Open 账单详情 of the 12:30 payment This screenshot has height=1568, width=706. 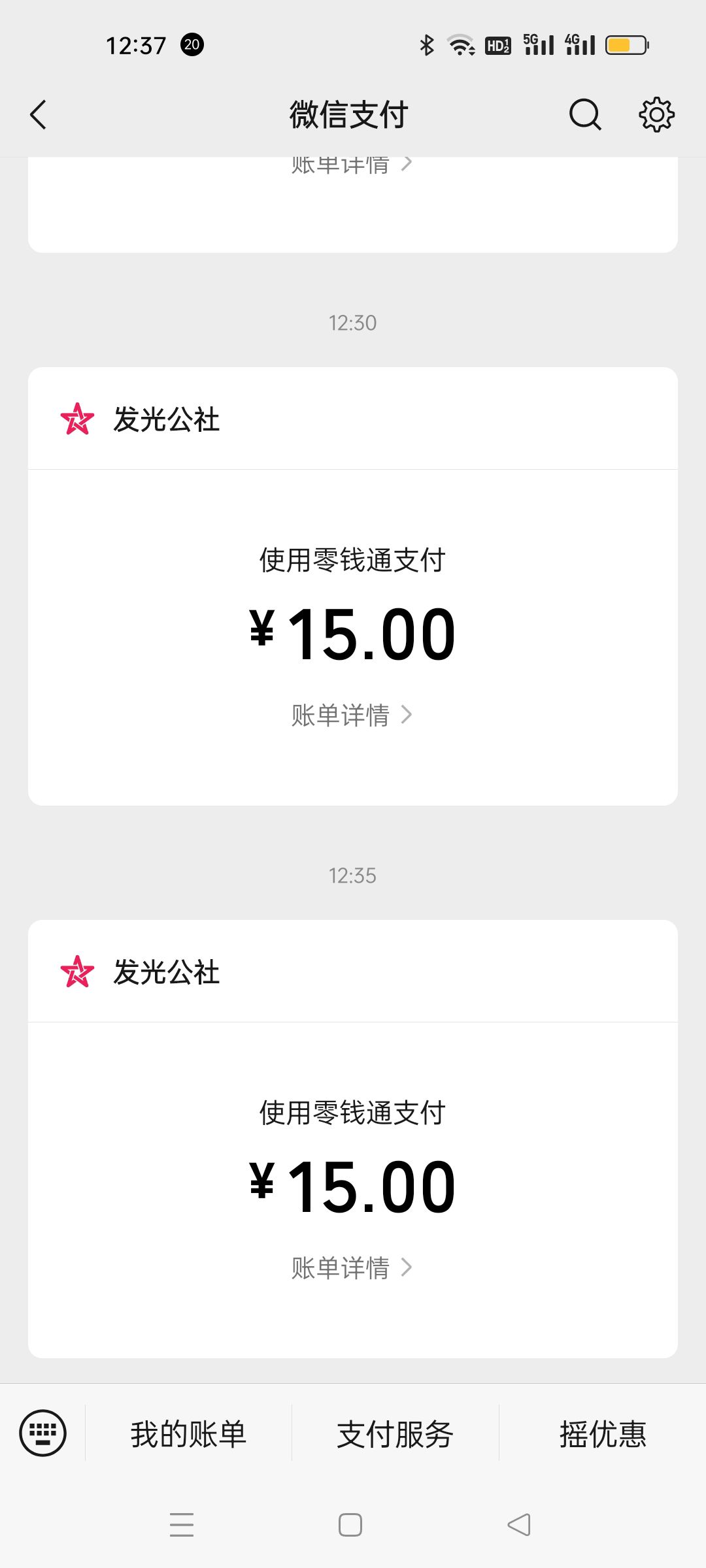pos(352,715)
